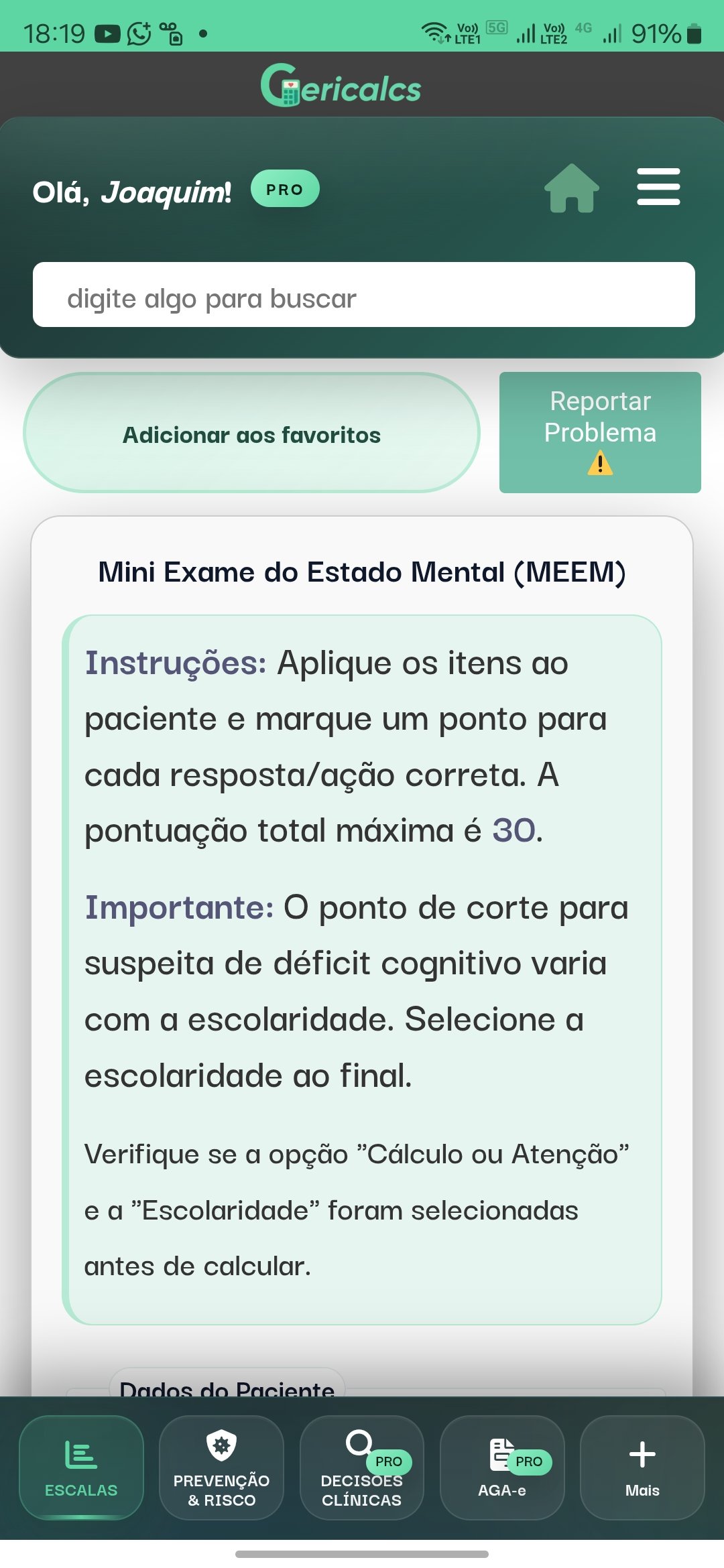Tap the PRO badge next to Joaquim

click(x=285, y=189)
